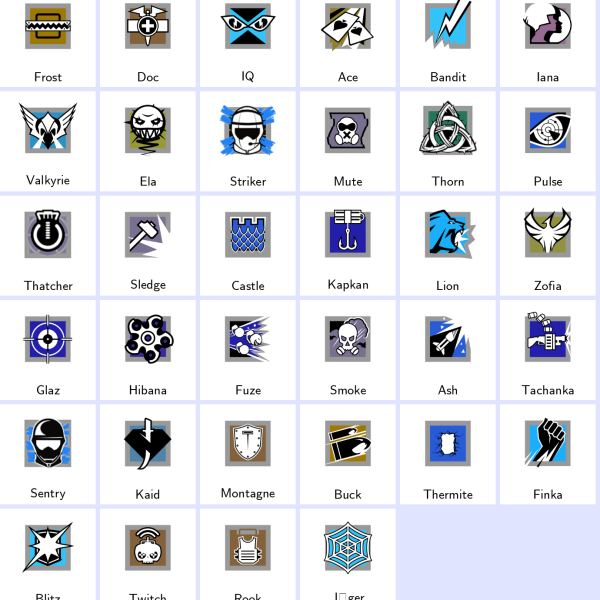Screen dimensions: 600x600
Task: Open the Pulse operator tile
Action: pyautogui.click(x=548, y=140)
